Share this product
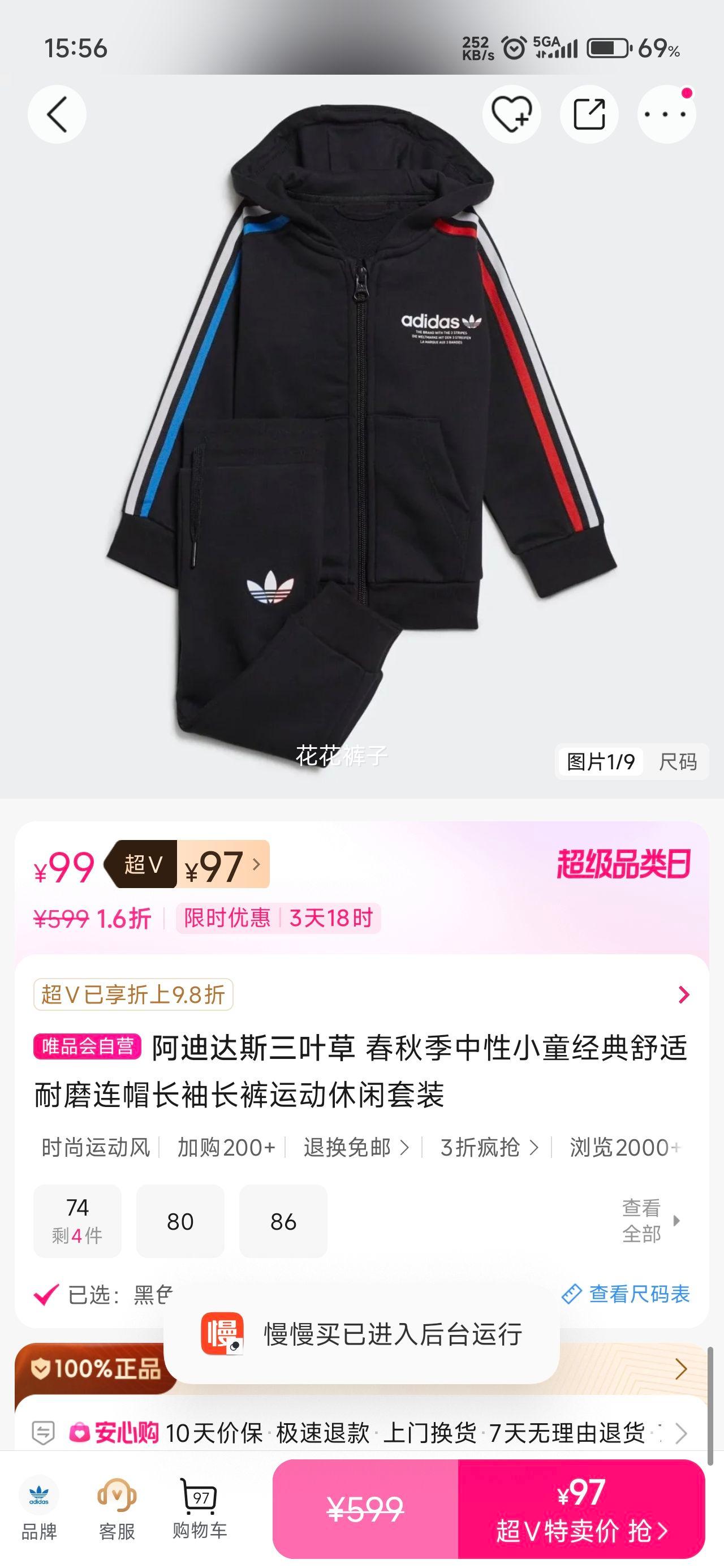 pyautogui.click(x=589, y=114)
